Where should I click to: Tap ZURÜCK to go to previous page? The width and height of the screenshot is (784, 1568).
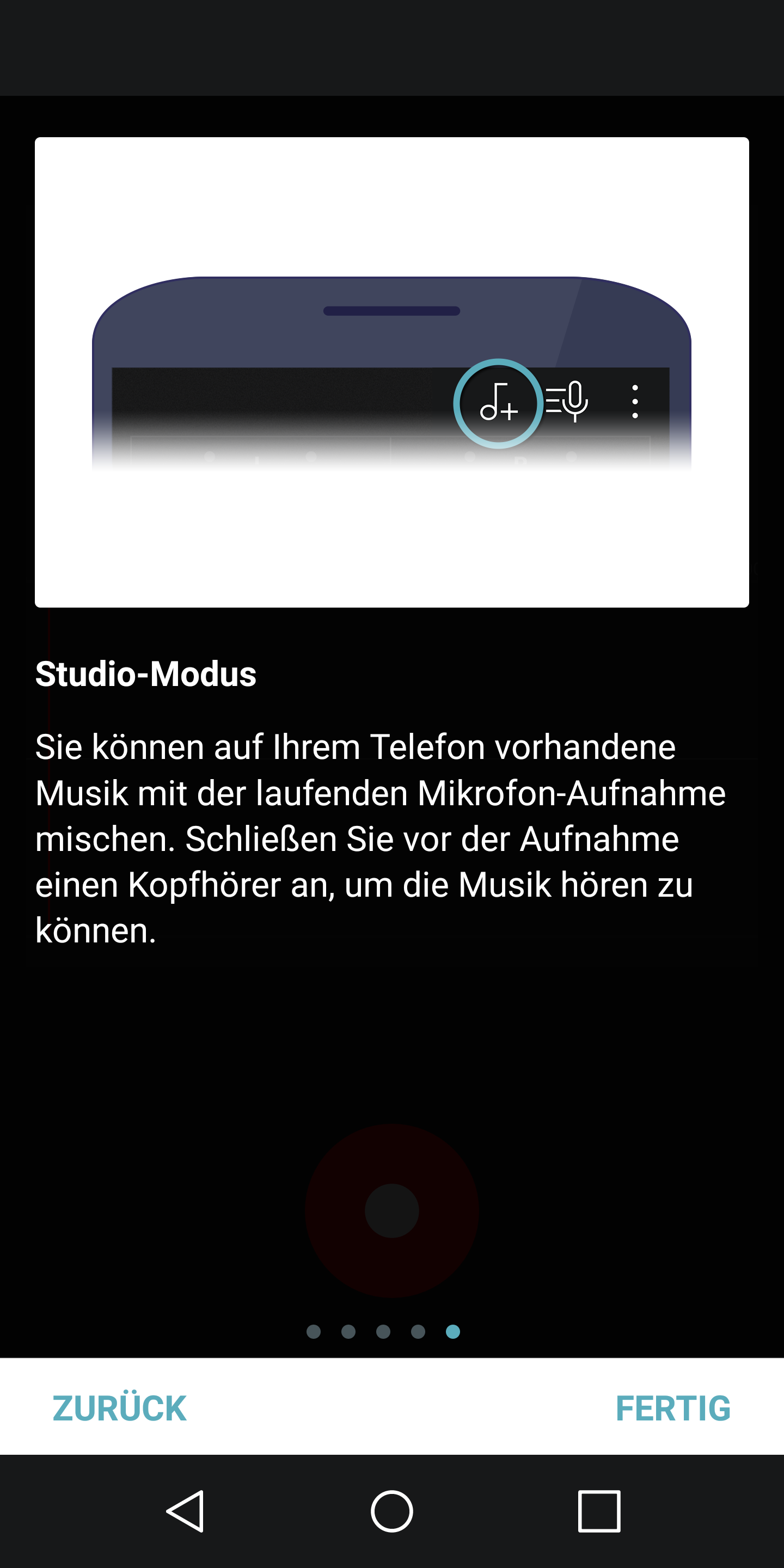(x=119, y=1408)
